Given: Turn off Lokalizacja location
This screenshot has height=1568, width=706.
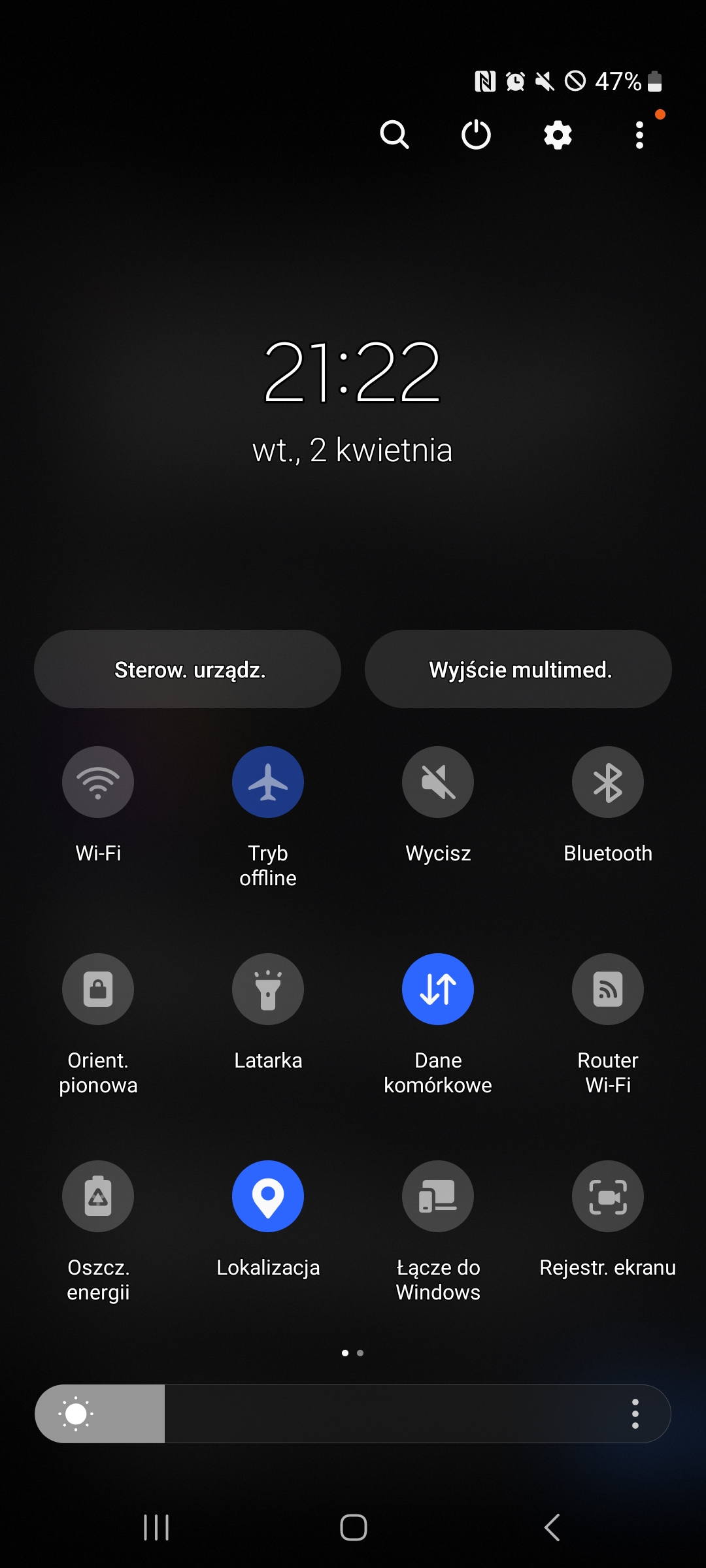Looking at the screenshot, I should [268, 1196].
